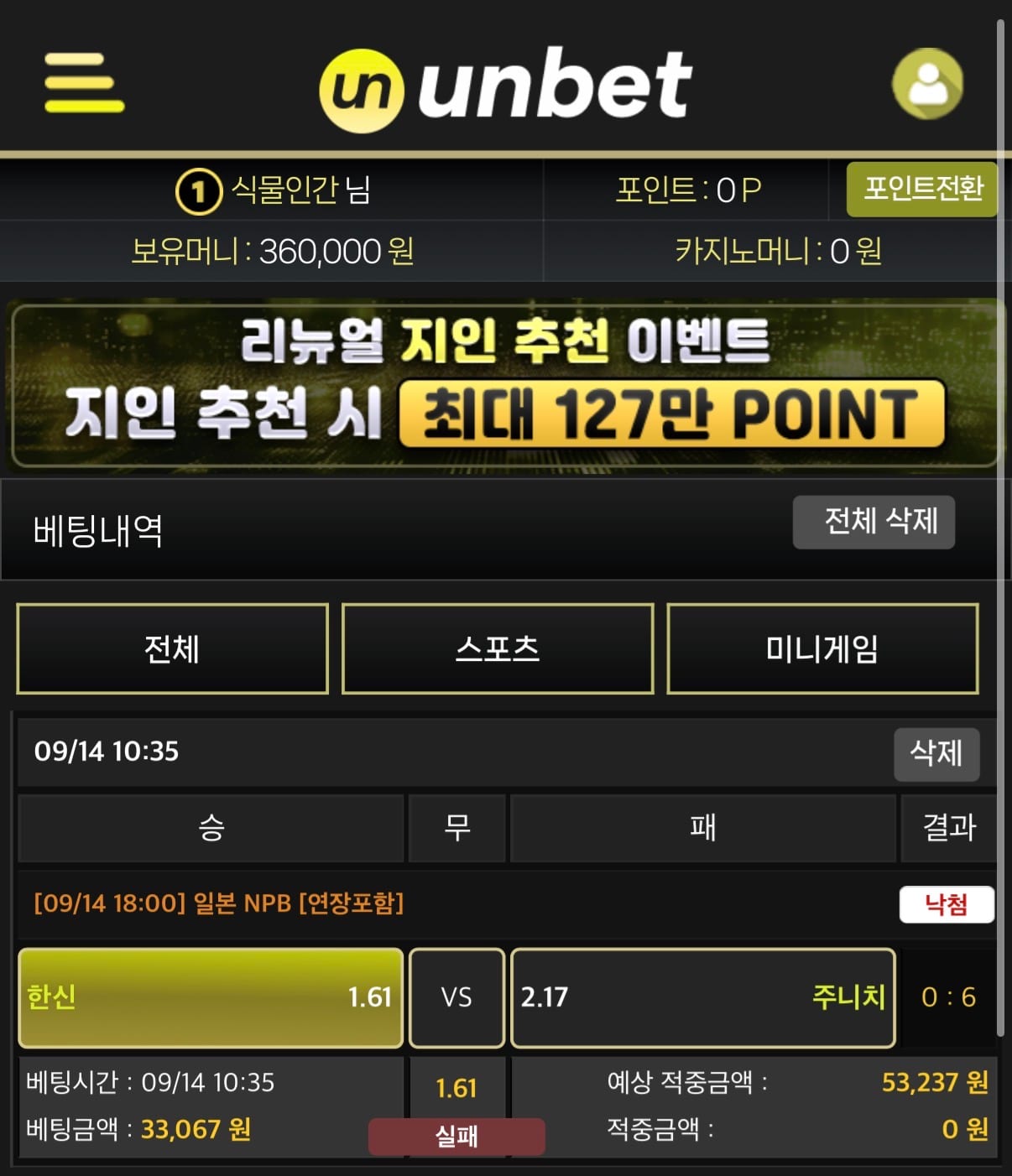Open the user profile icon
The image size is (1012, 1176).
coord(927,84)
